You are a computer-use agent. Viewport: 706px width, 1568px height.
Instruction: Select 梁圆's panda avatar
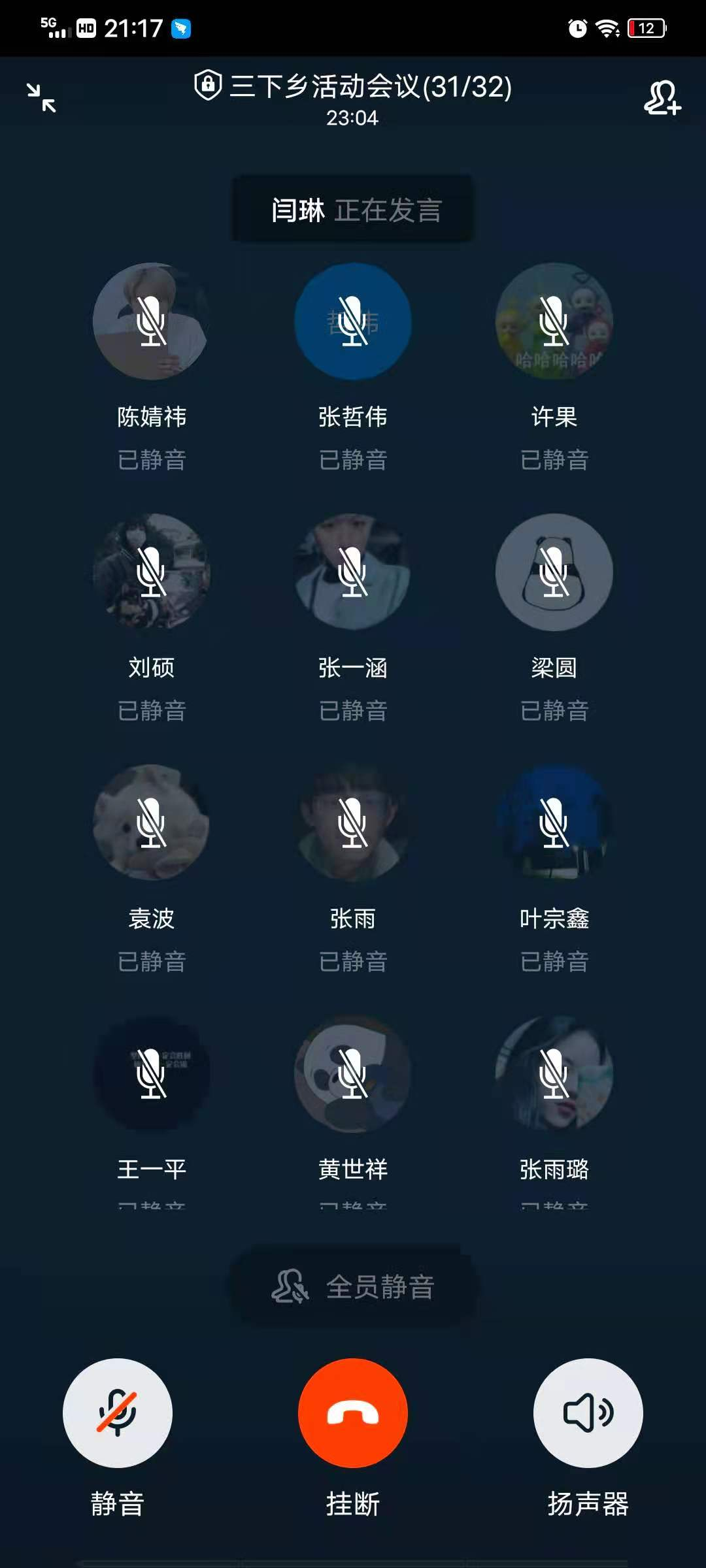[x=554, y=572]
